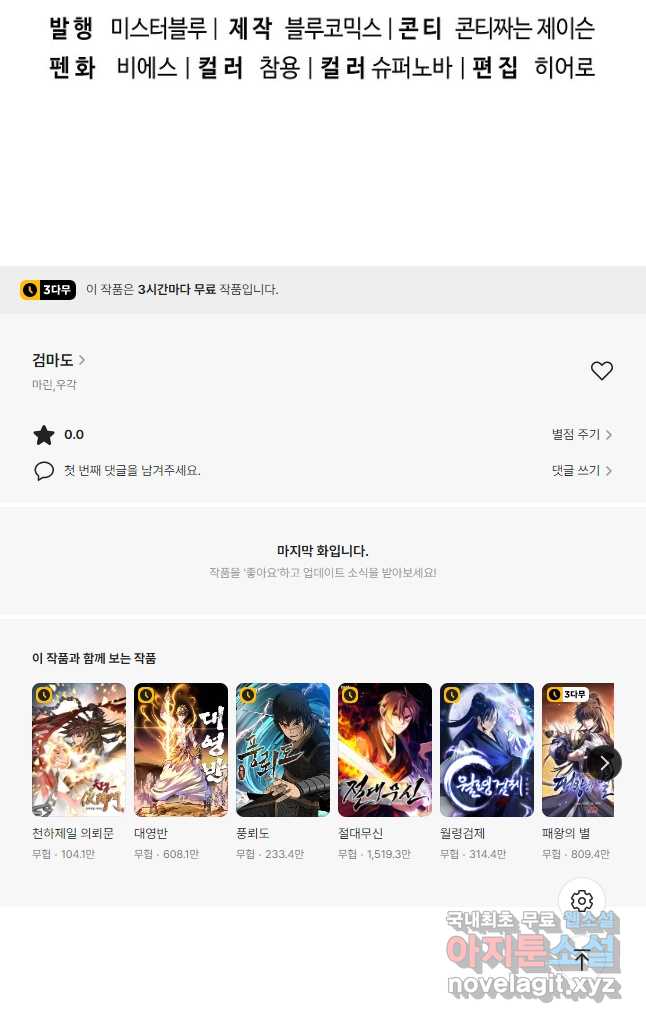Open 댓글 쓰기 to write a comment
646x1023 pixels.
coord(582,470)
